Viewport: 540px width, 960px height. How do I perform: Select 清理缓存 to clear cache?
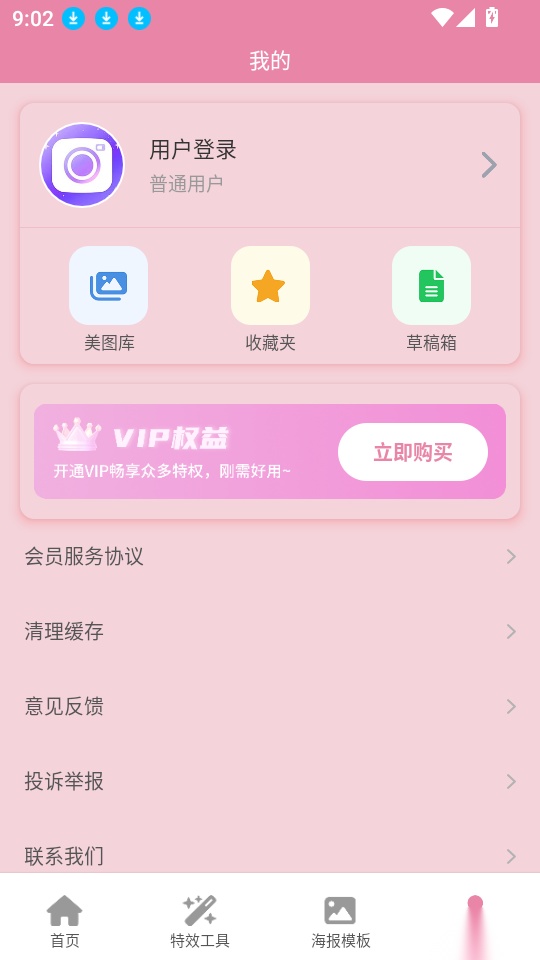270,631
